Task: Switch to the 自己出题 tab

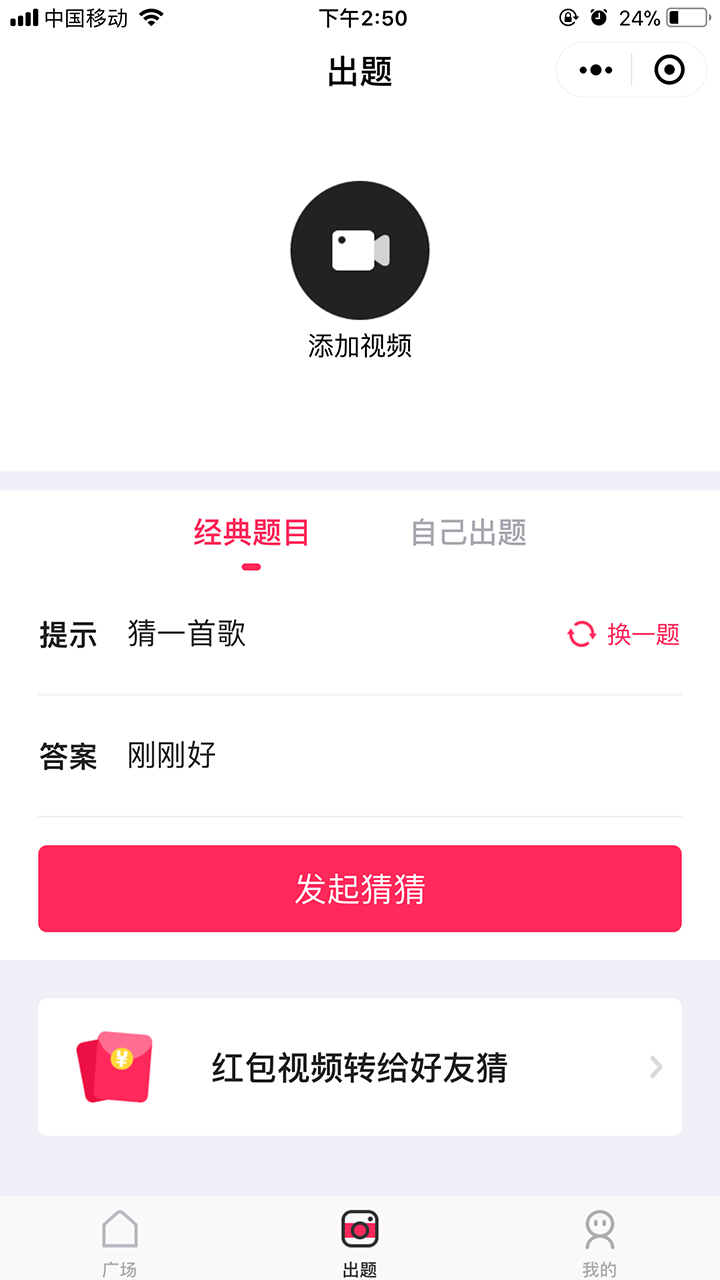Action: click(469, 533)
